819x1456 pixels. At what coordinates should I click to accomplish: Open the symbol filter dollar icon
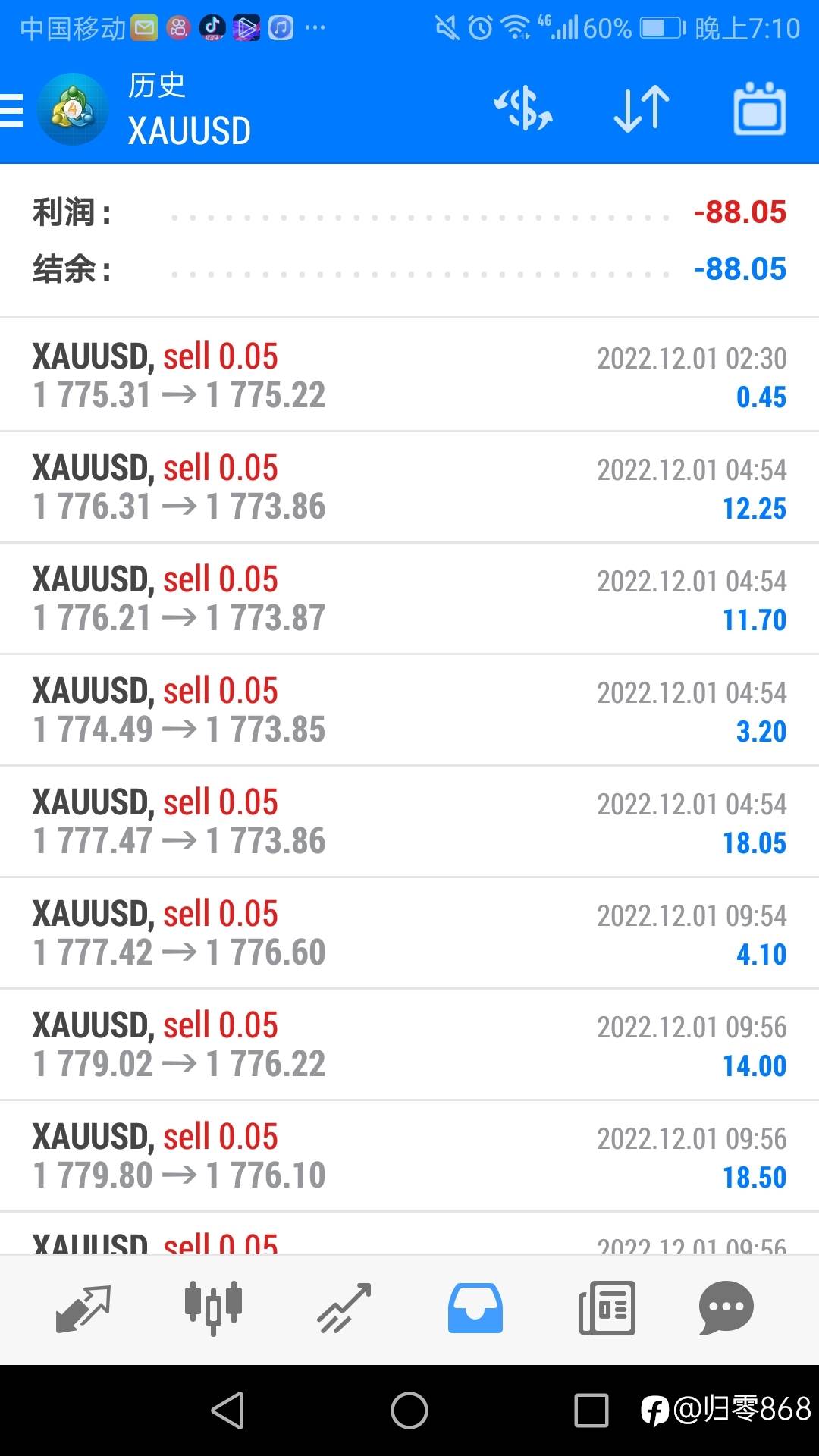(523, 109)
